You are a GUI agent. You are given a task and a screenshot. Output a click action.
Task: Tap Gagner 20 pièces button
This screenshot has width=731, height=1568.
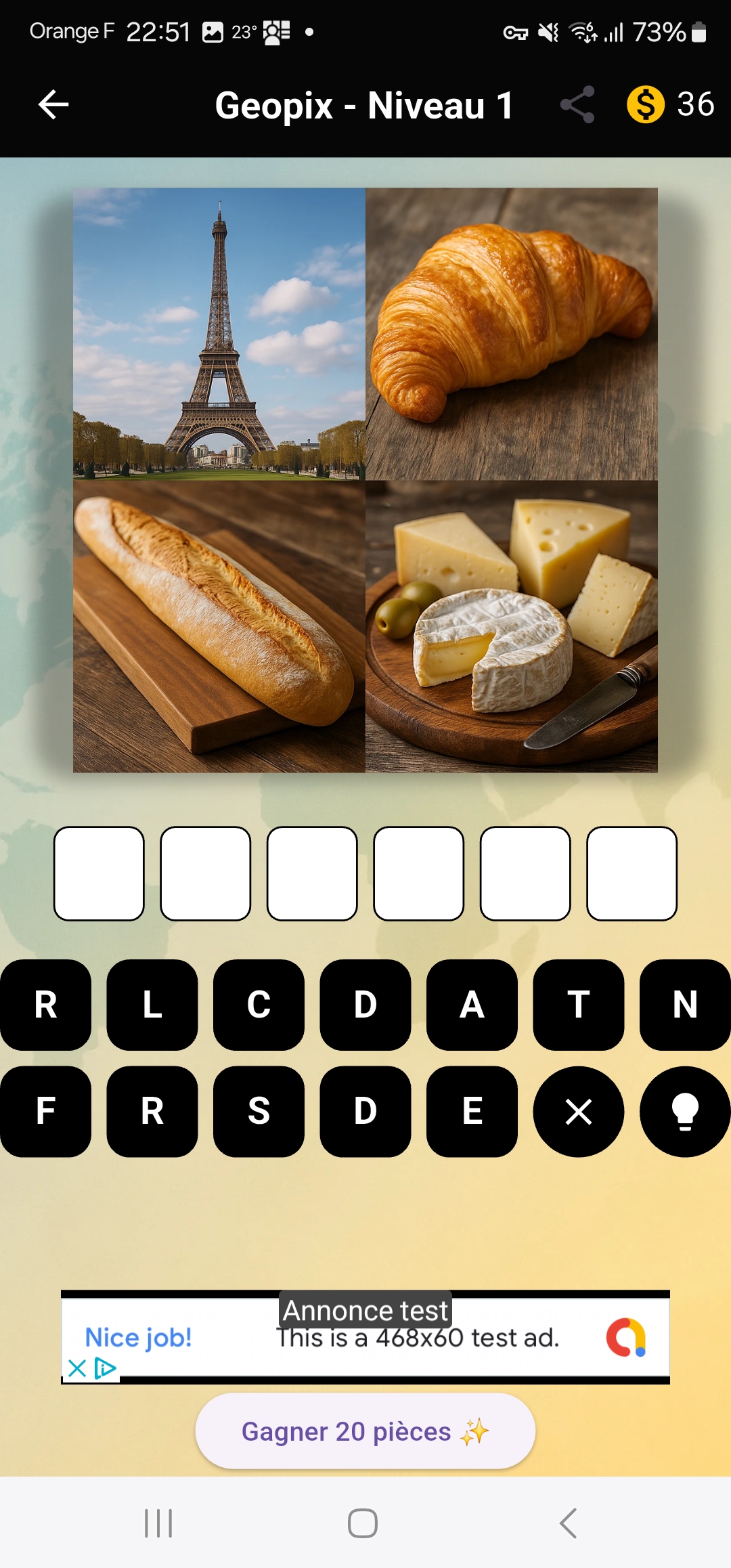tap(365, 1431)
